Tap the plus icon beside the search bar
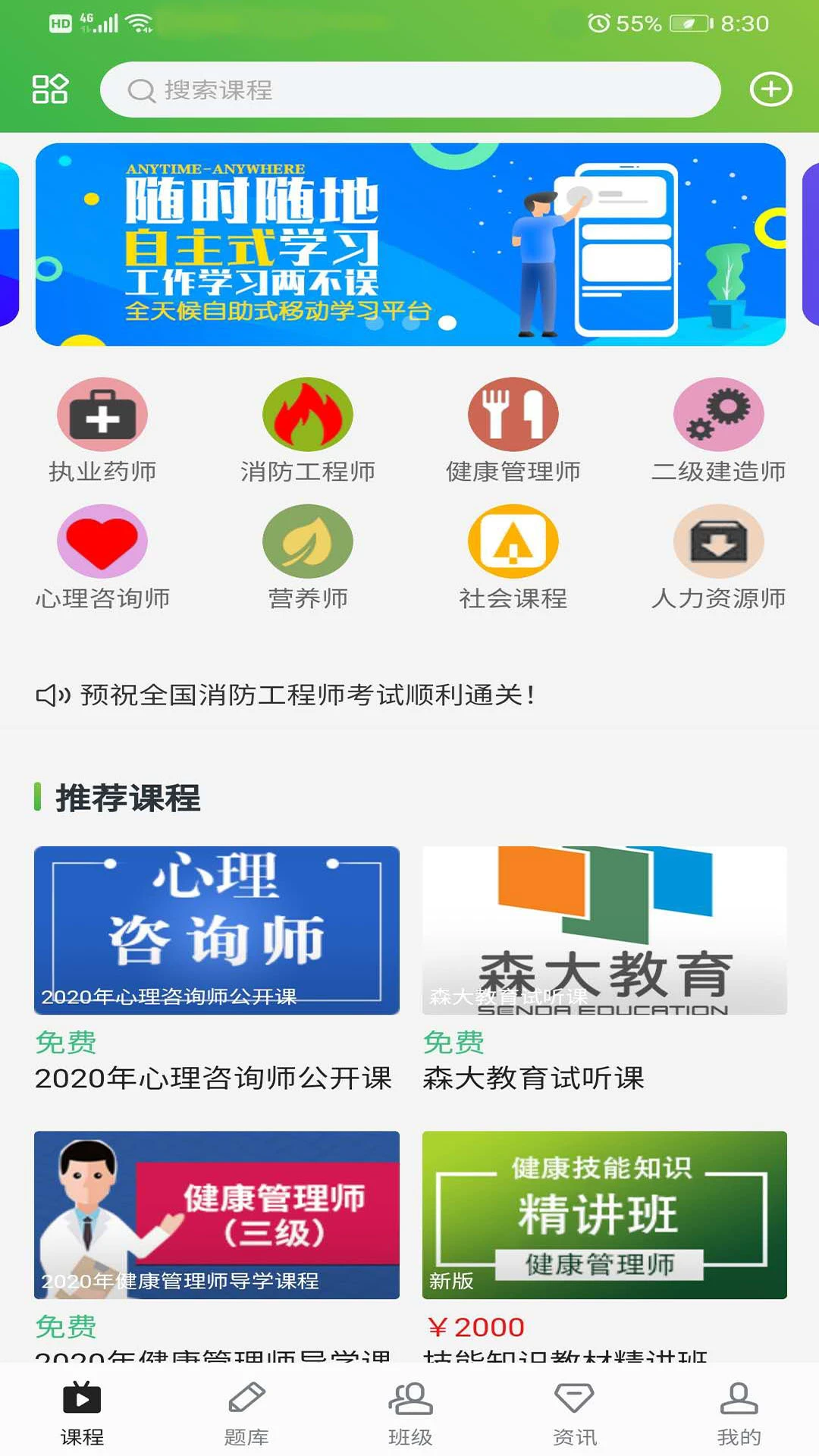 tap(772, 89)
